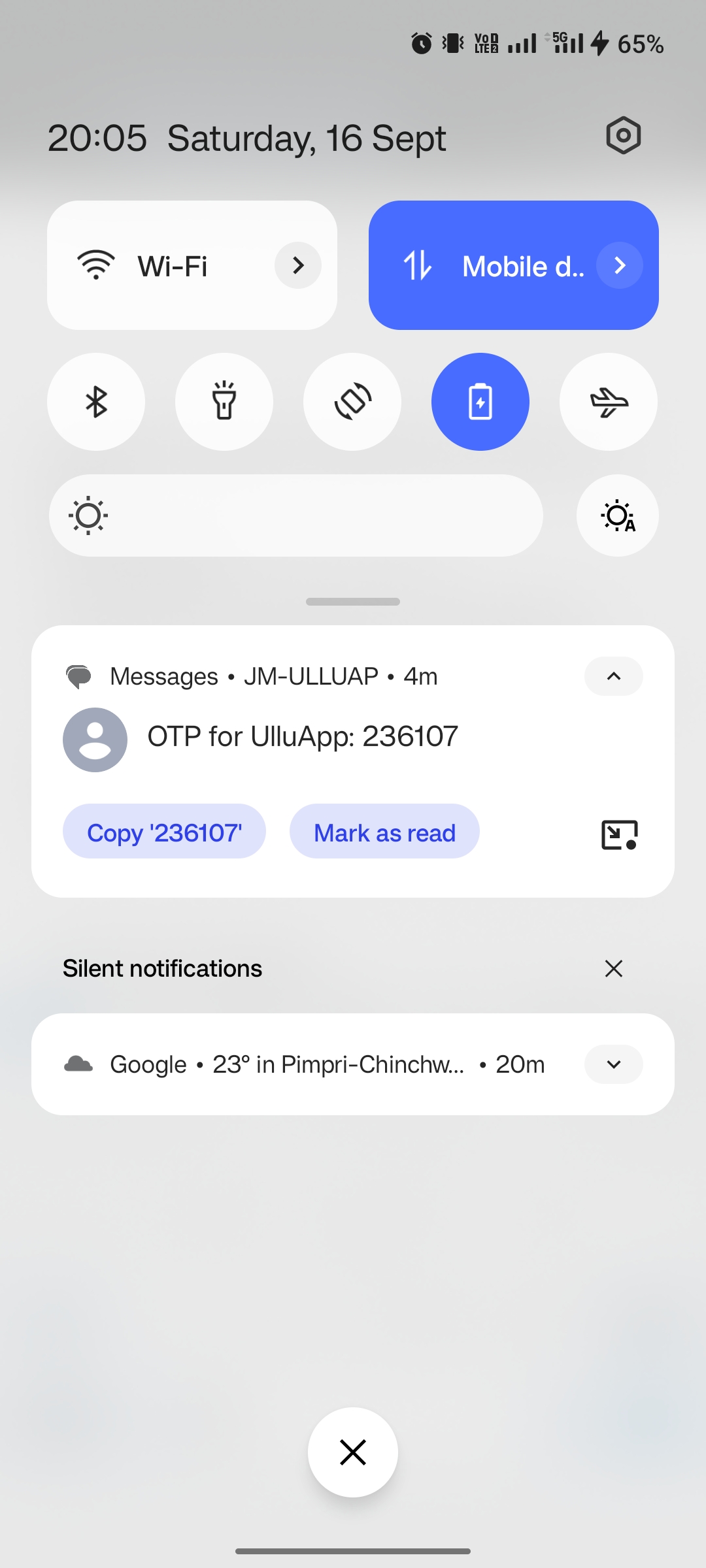Image resolution: width=706 pixels, height=1568 pixels.
Task: Set brightness on the slider
Action: click(x=295, y=515)
